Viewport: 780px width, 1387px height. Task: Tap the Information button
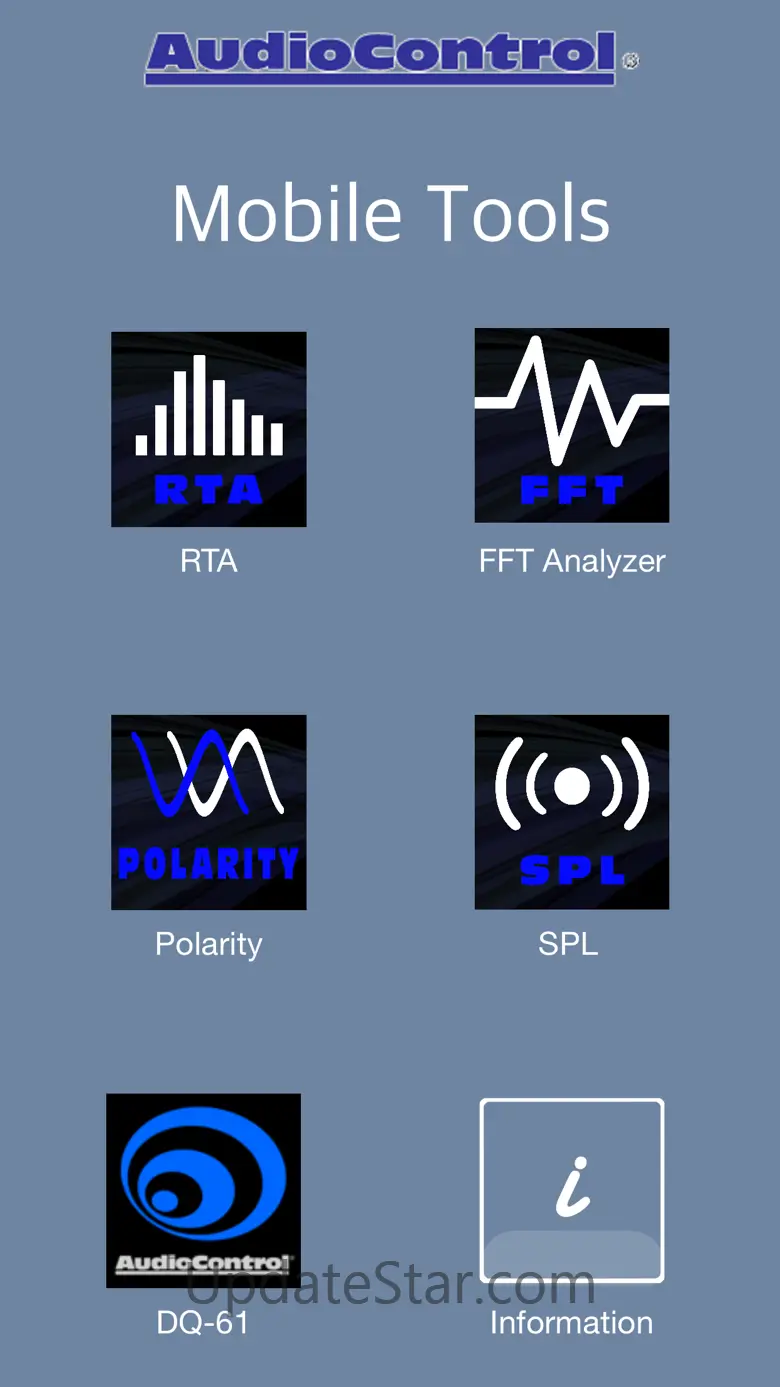(572, 1190)
